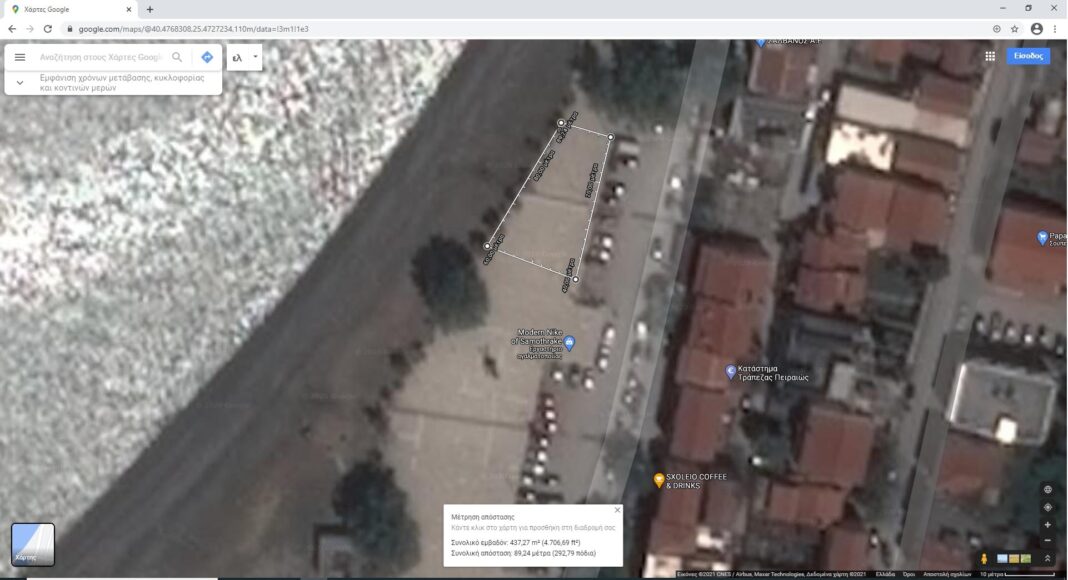
Task: Zoom in with the plus button
Action: [x=1047, y=525]
